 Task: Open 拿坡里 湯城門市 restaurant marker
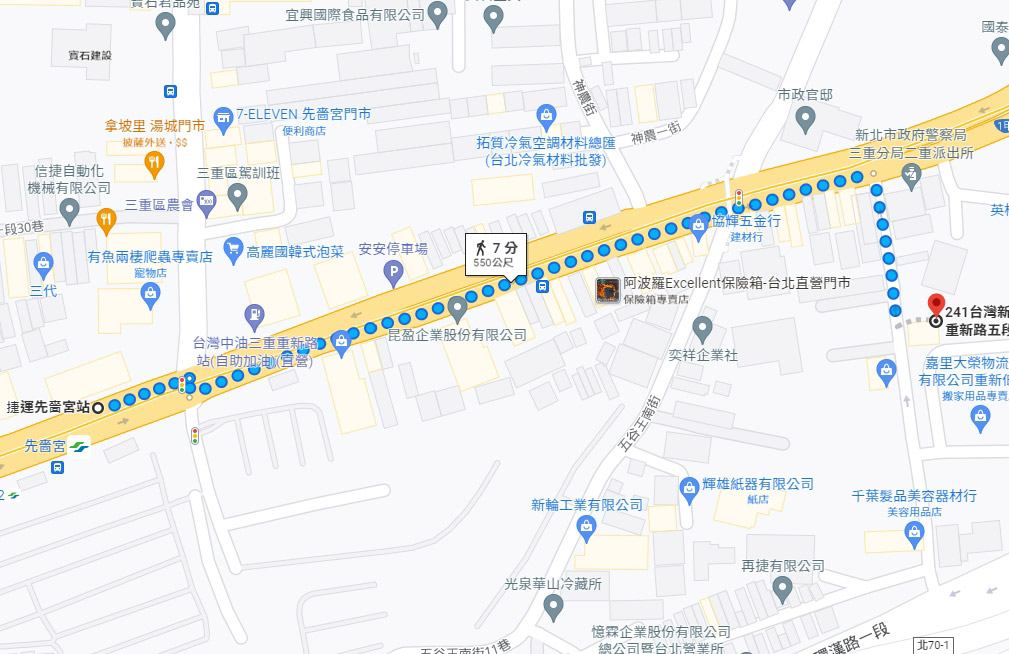click(x=153, y=165)
